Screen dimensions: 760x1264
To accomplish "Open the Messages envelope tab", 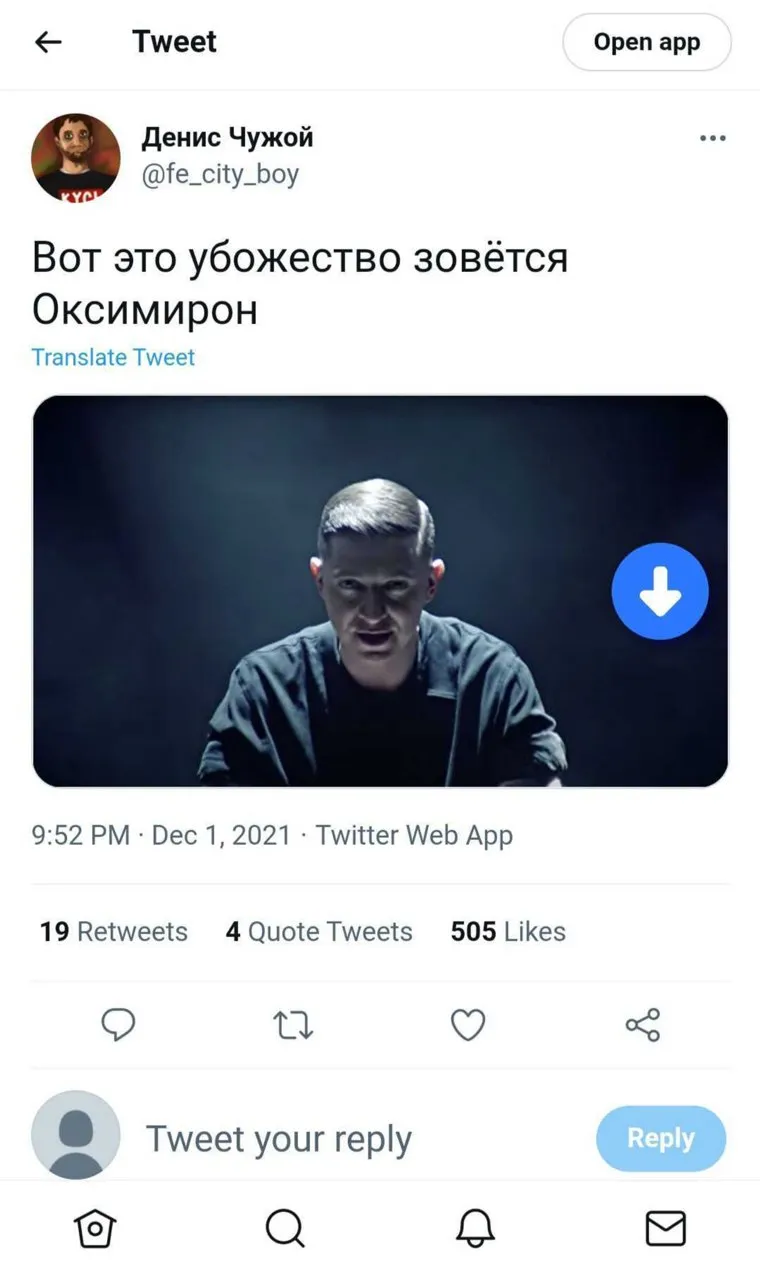I will click(x=665, y=1228).
